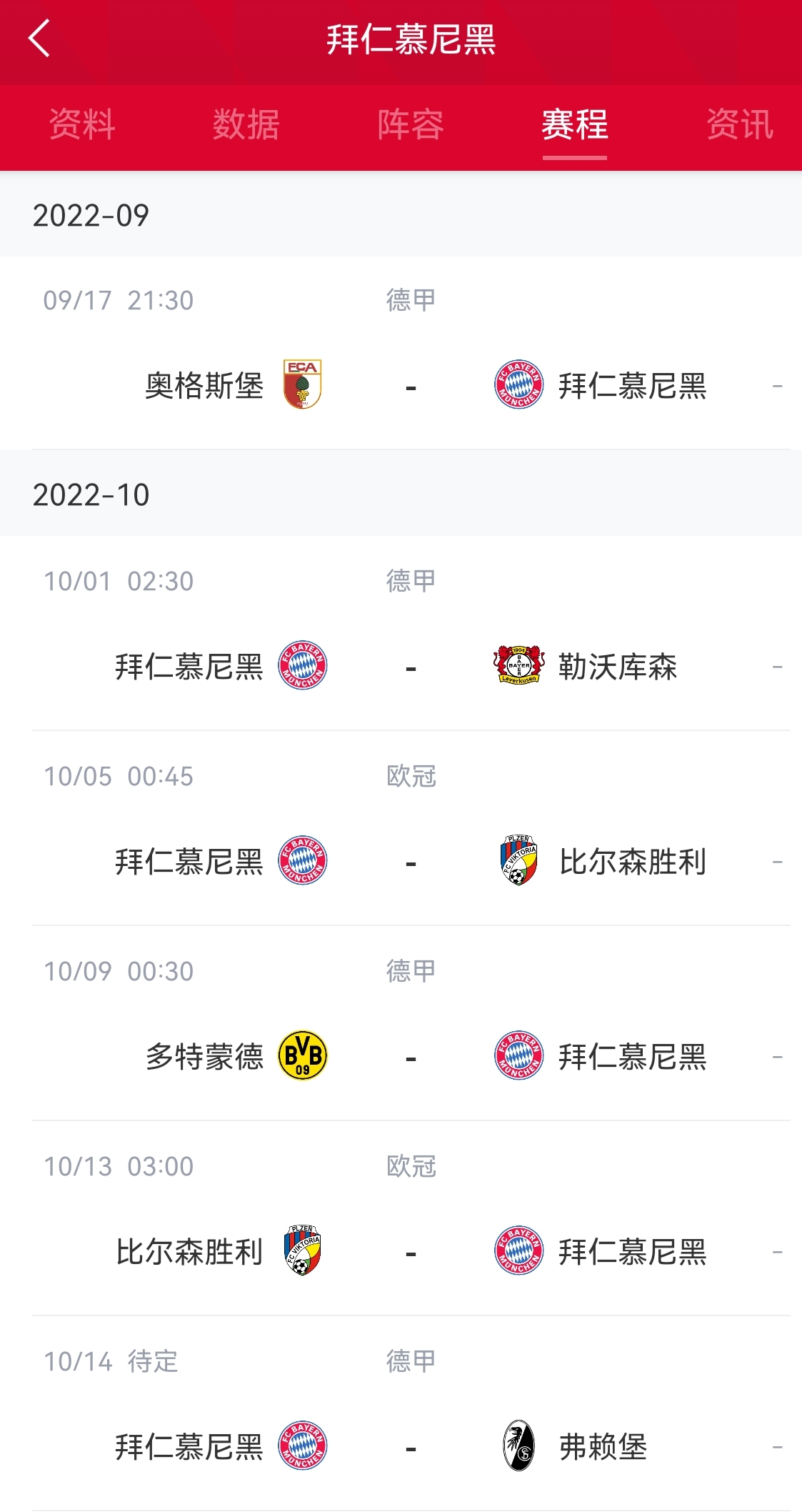Open the 10/13 away match at 比尔森胜利
The height and width of the screenshot is (1512, 802).
click(401, 1218)
